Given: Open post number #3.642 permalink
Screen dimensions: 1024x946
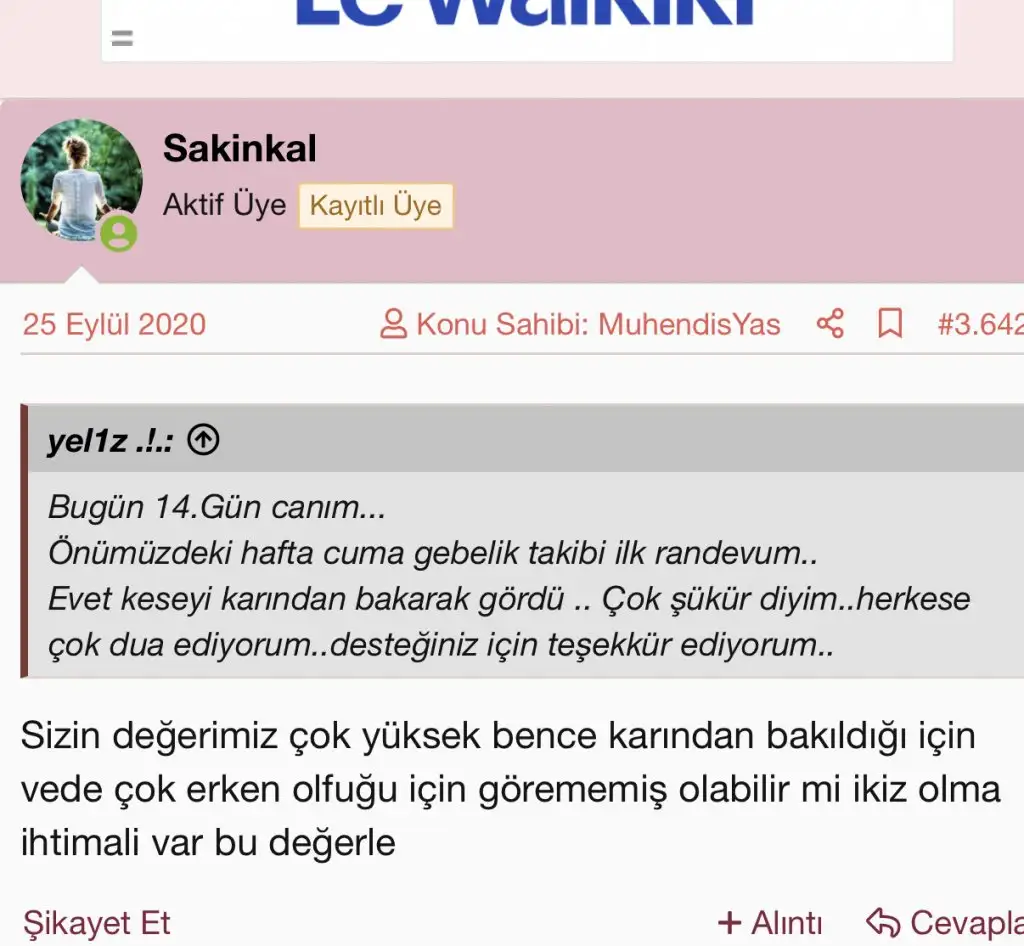Looking at the screenshot, I should (x=979, y=324).
